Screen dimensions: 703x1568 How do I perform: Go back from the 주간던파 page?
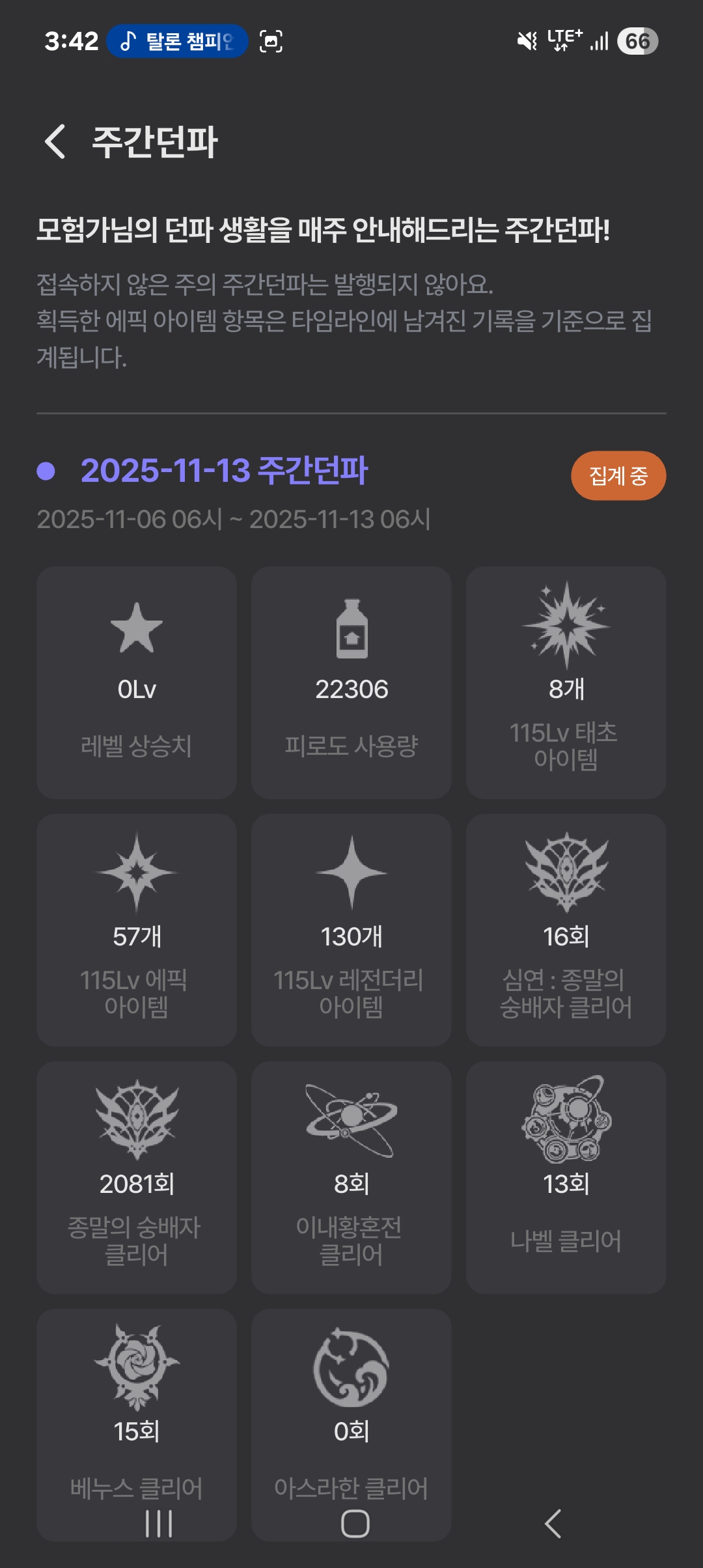55,141
